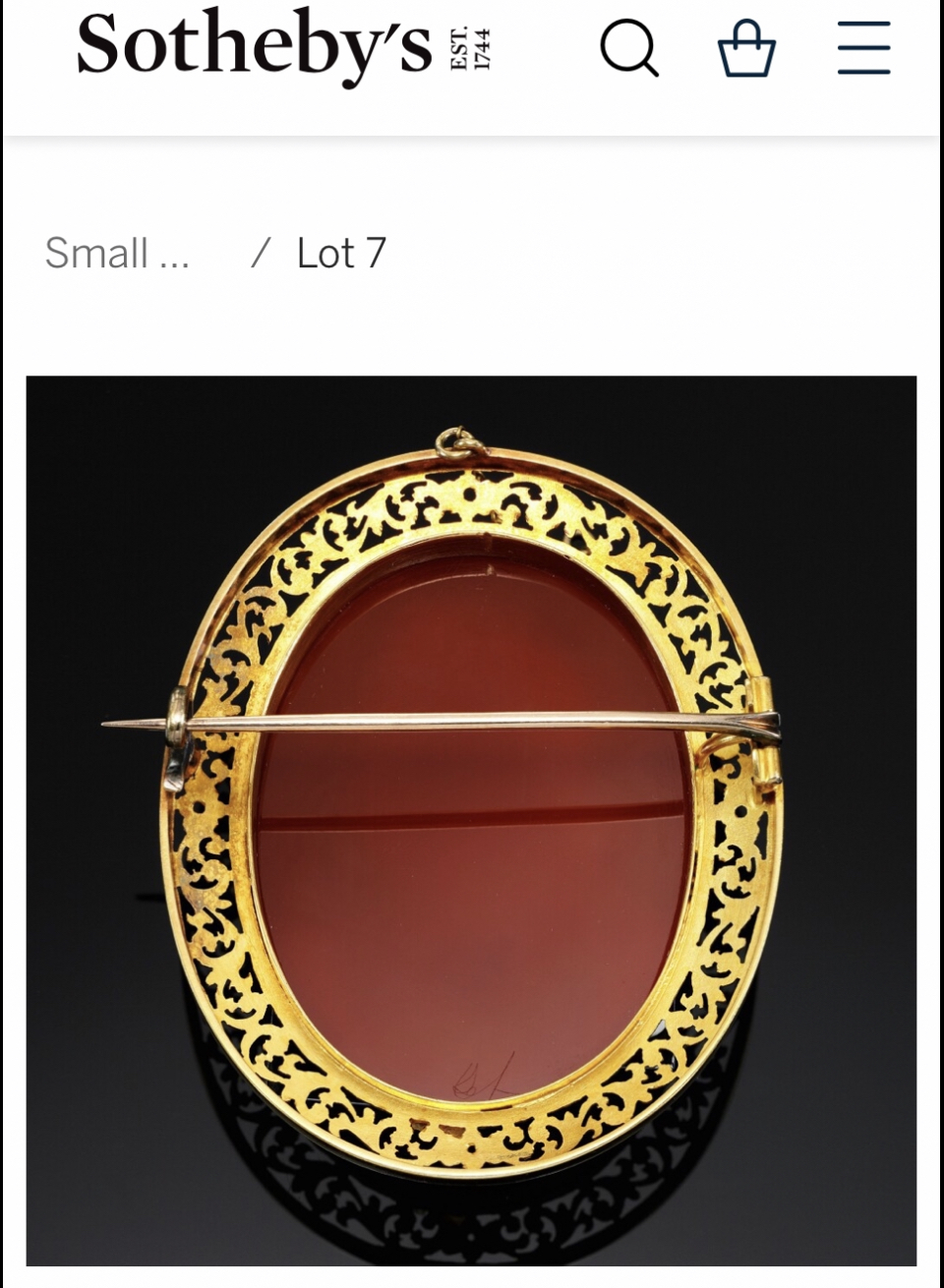Open the 'Small ...' breadcrumb link
The width and height of the screenshot is (944, 1288).
117,254
